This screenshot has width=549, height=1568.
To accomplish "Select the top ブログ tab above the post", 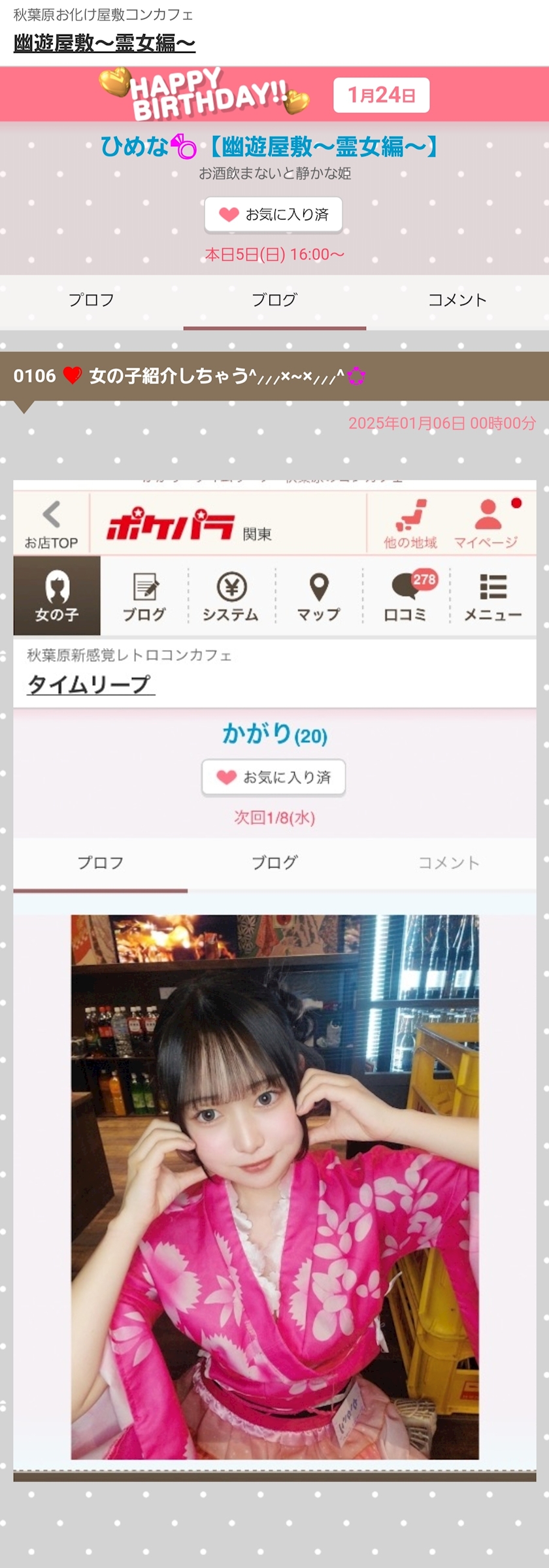I will click(274, 300).
